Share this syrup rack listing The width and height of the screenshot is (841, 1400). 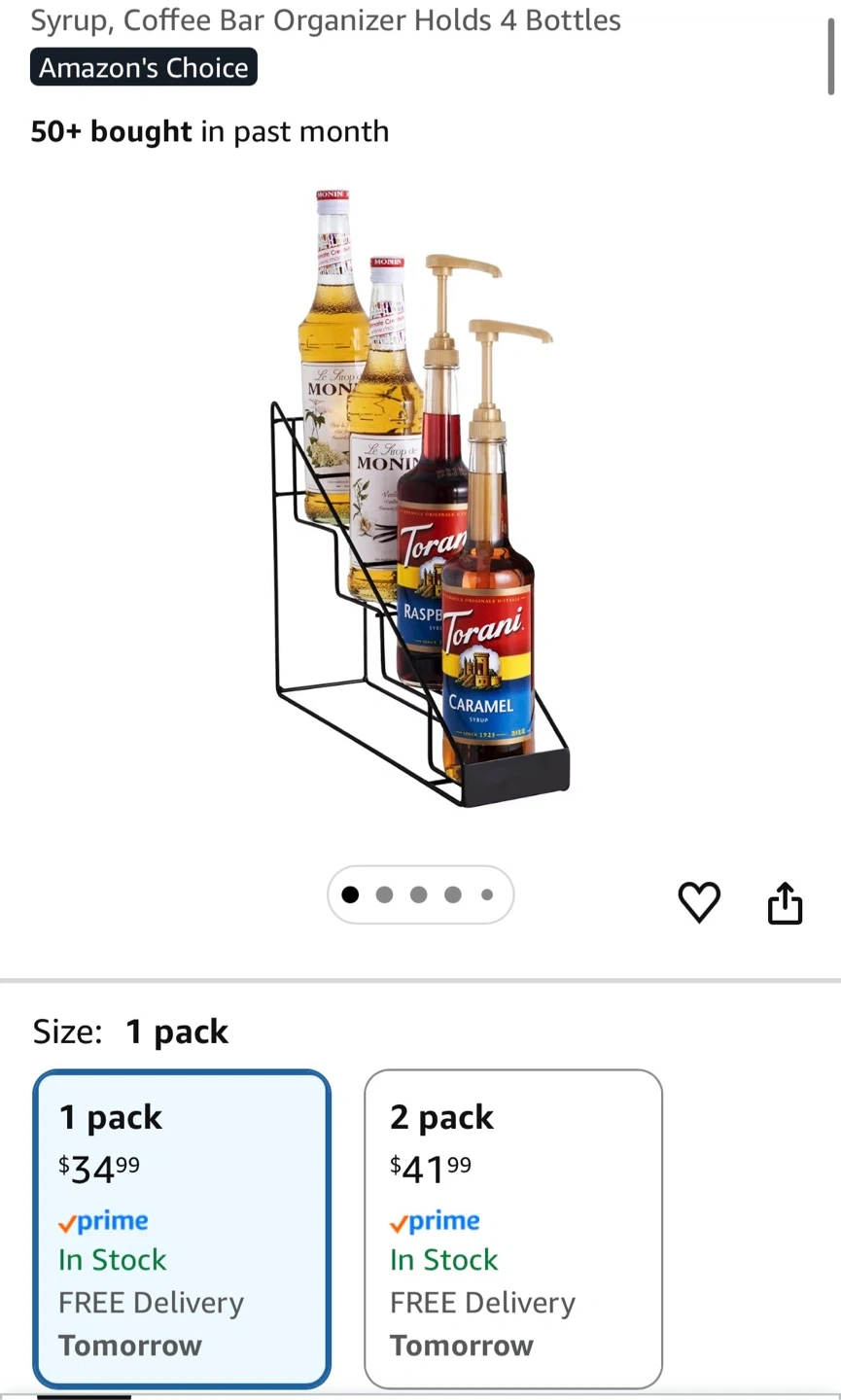point(785,902)
